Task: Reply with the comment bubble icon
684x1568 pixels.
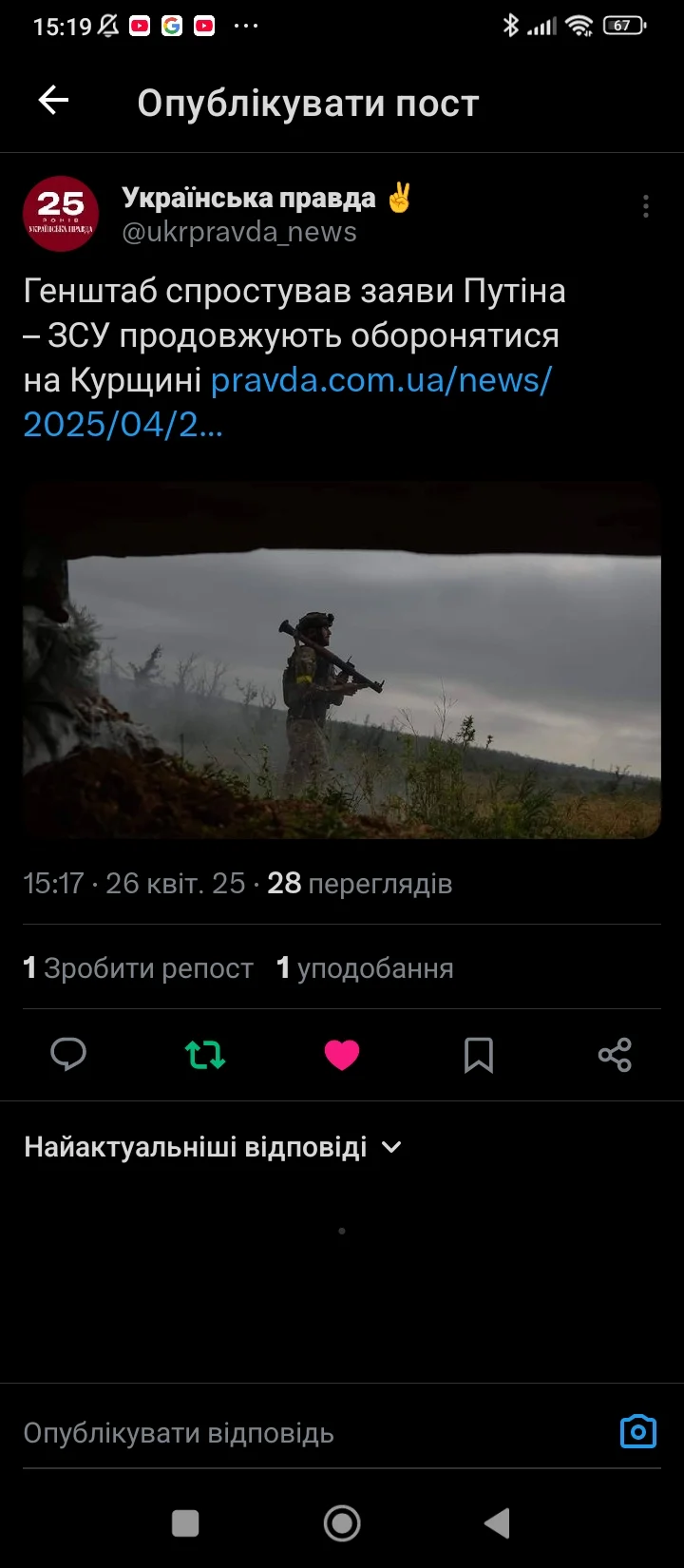Action: tap(68, 1055)
